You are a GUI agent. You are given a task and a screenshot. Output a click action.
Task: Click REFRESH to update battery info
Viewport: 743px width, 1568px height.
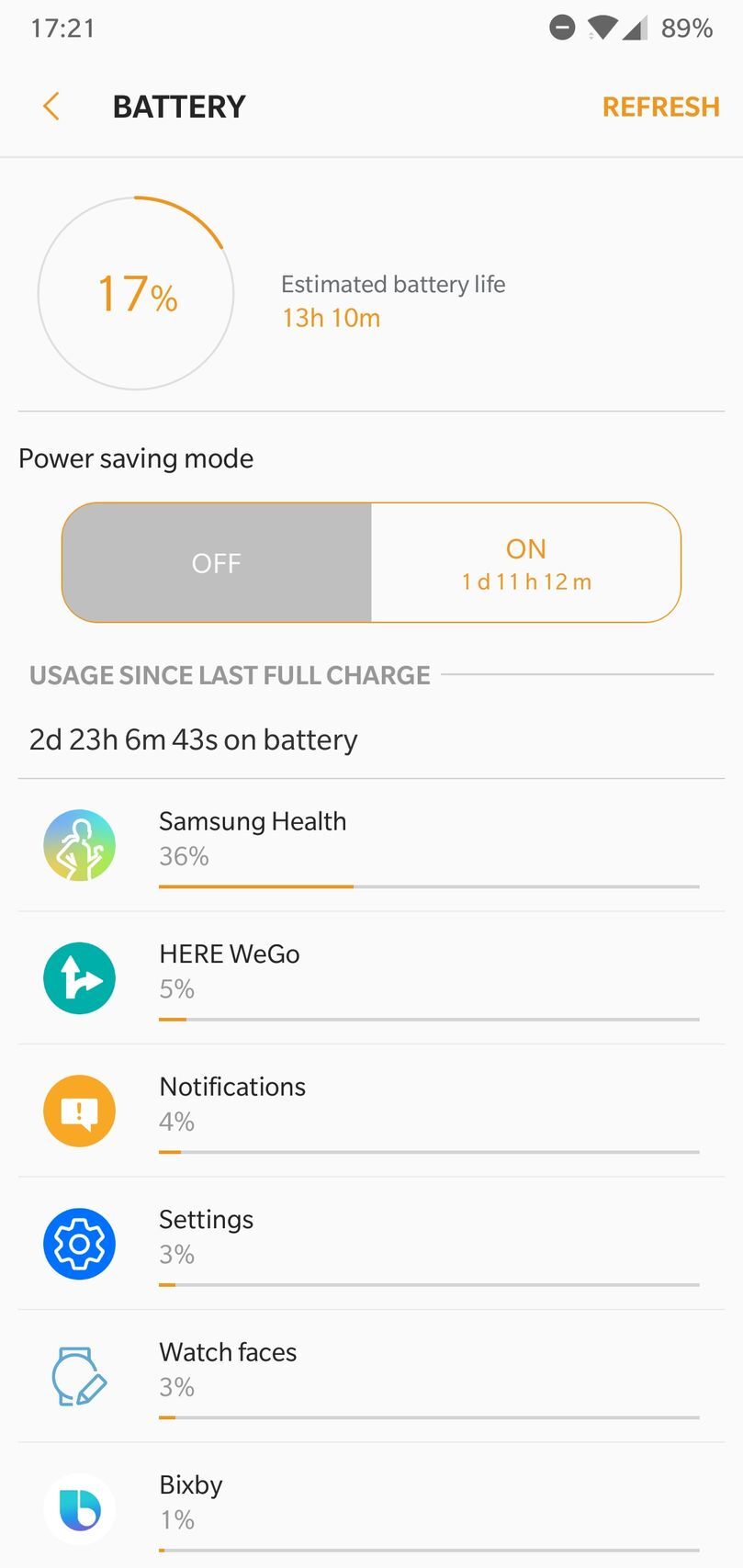pos(660,106)
